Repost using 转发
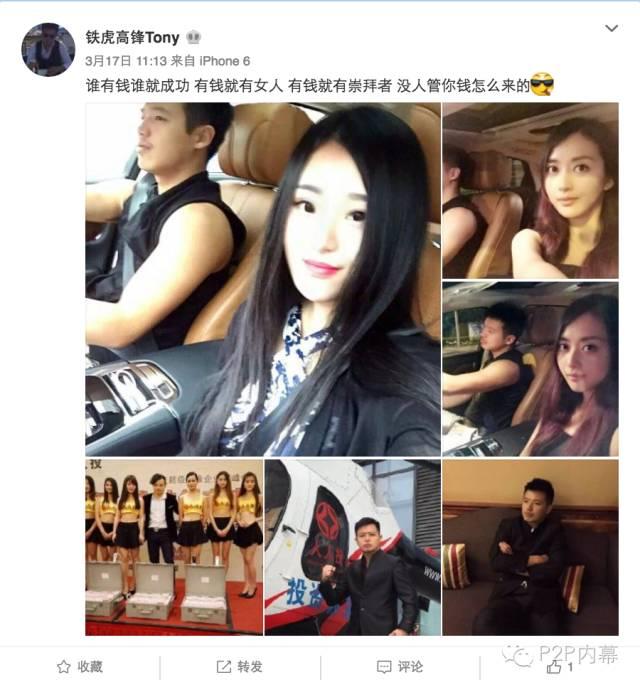640x687 pixels. (x=240, y=666)
